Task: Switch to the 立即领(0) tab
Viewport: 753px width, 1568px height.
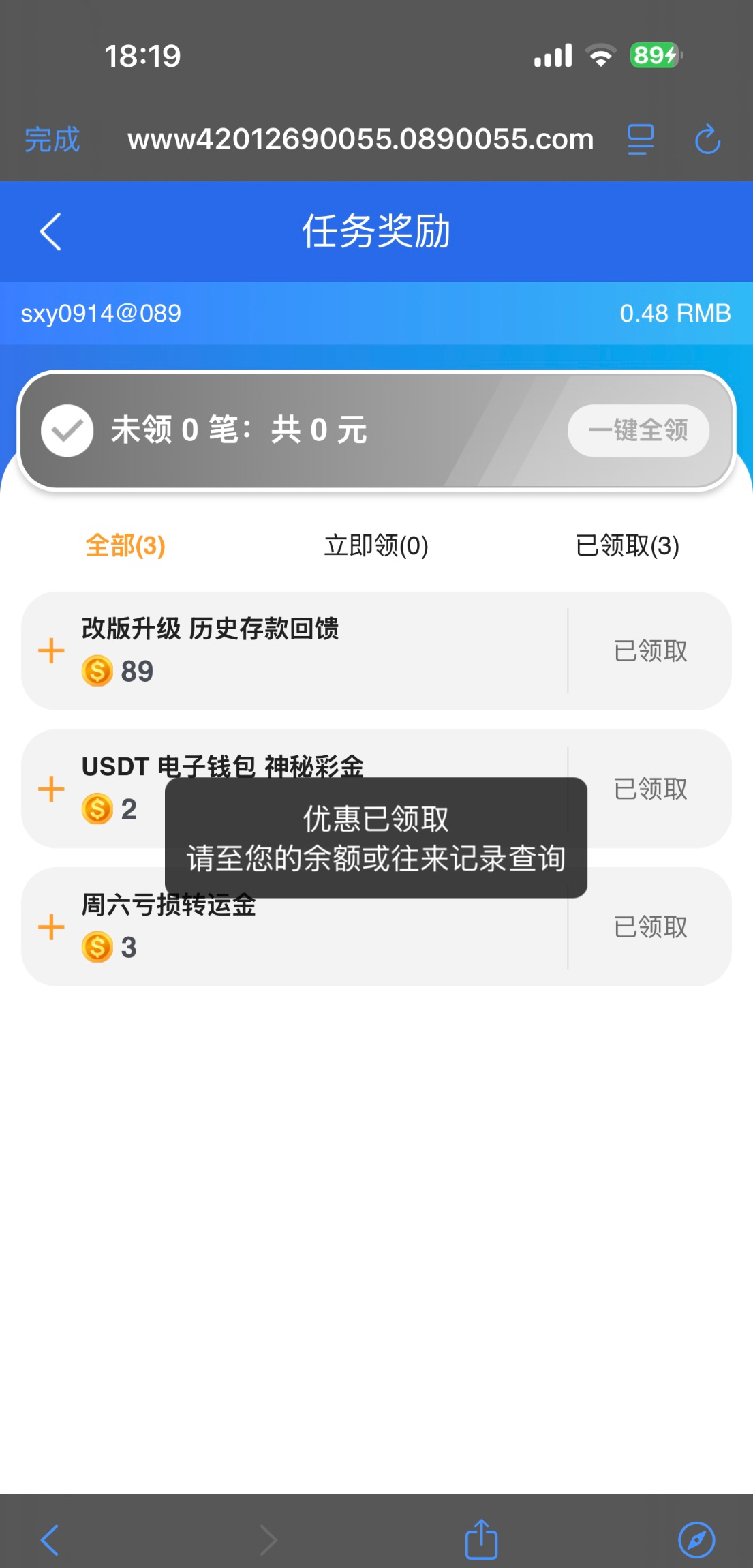Action: point(376,545)
